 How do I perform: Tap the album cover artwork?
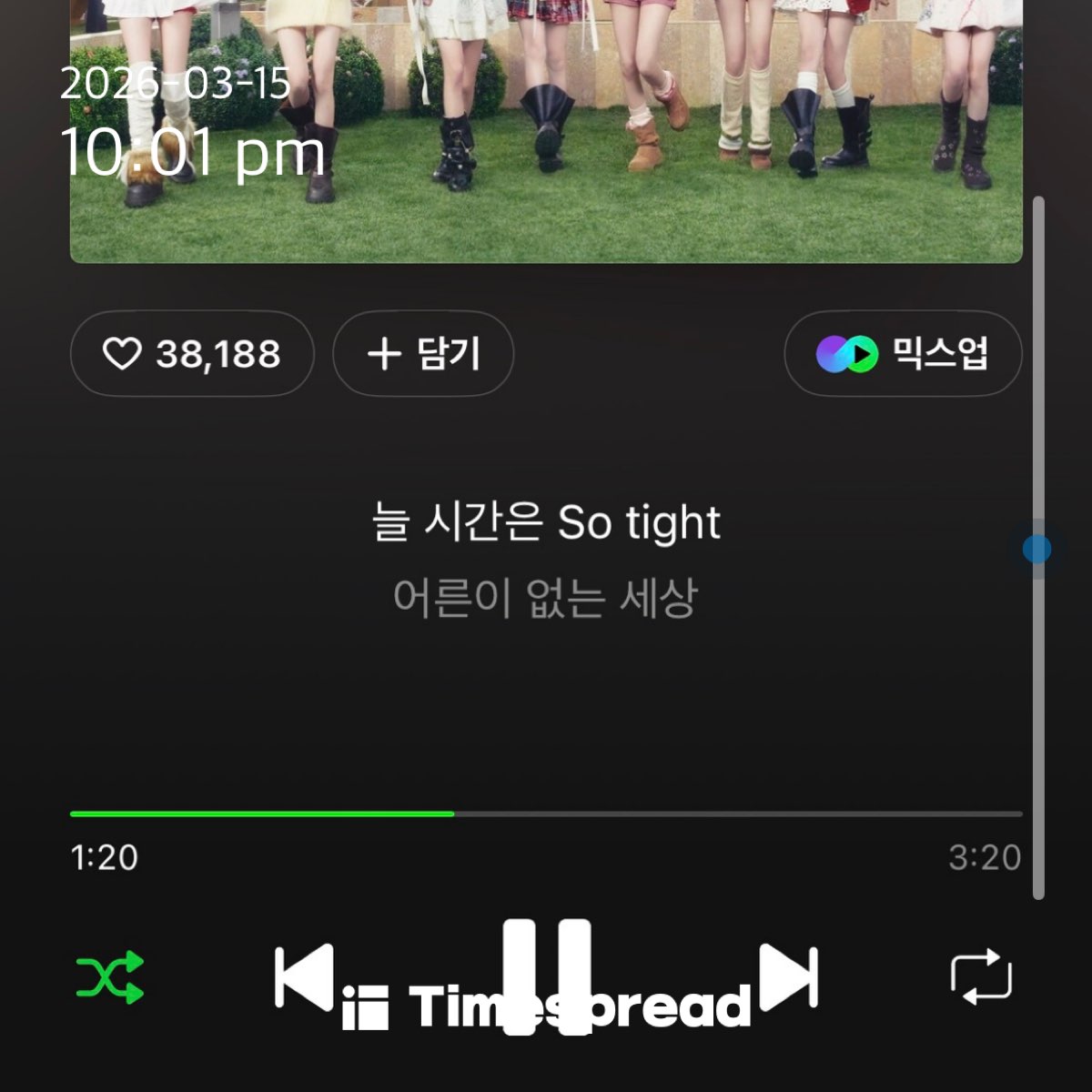point(546,127)
